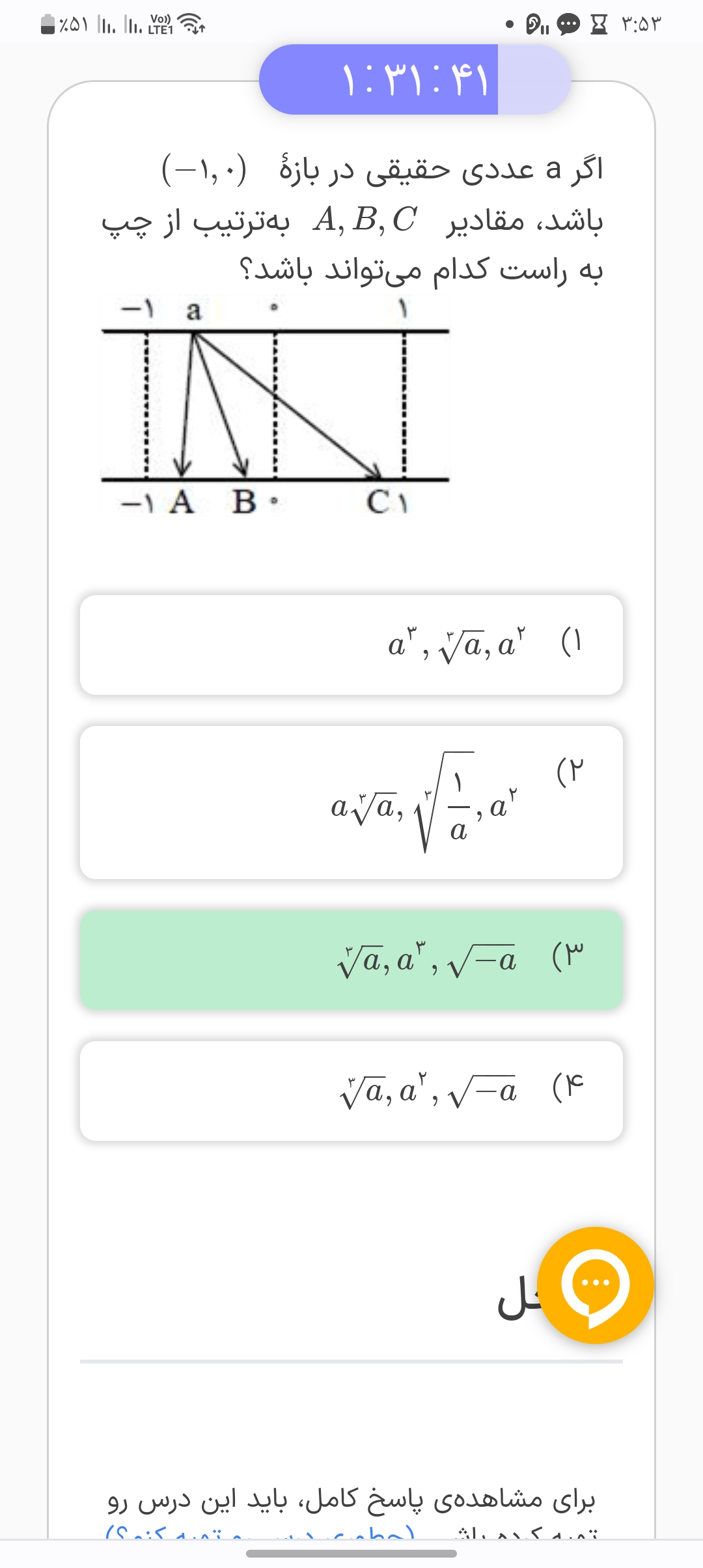Select answer option 4

[x=351, y=1091]
